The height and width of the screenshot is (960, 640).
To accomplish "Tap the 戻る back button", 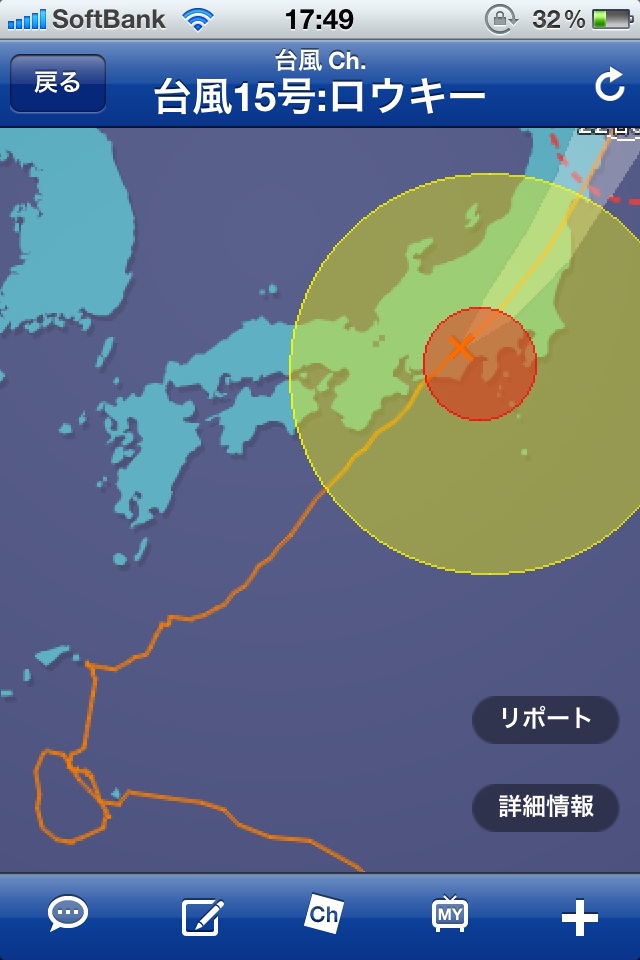I will (57, 84).
